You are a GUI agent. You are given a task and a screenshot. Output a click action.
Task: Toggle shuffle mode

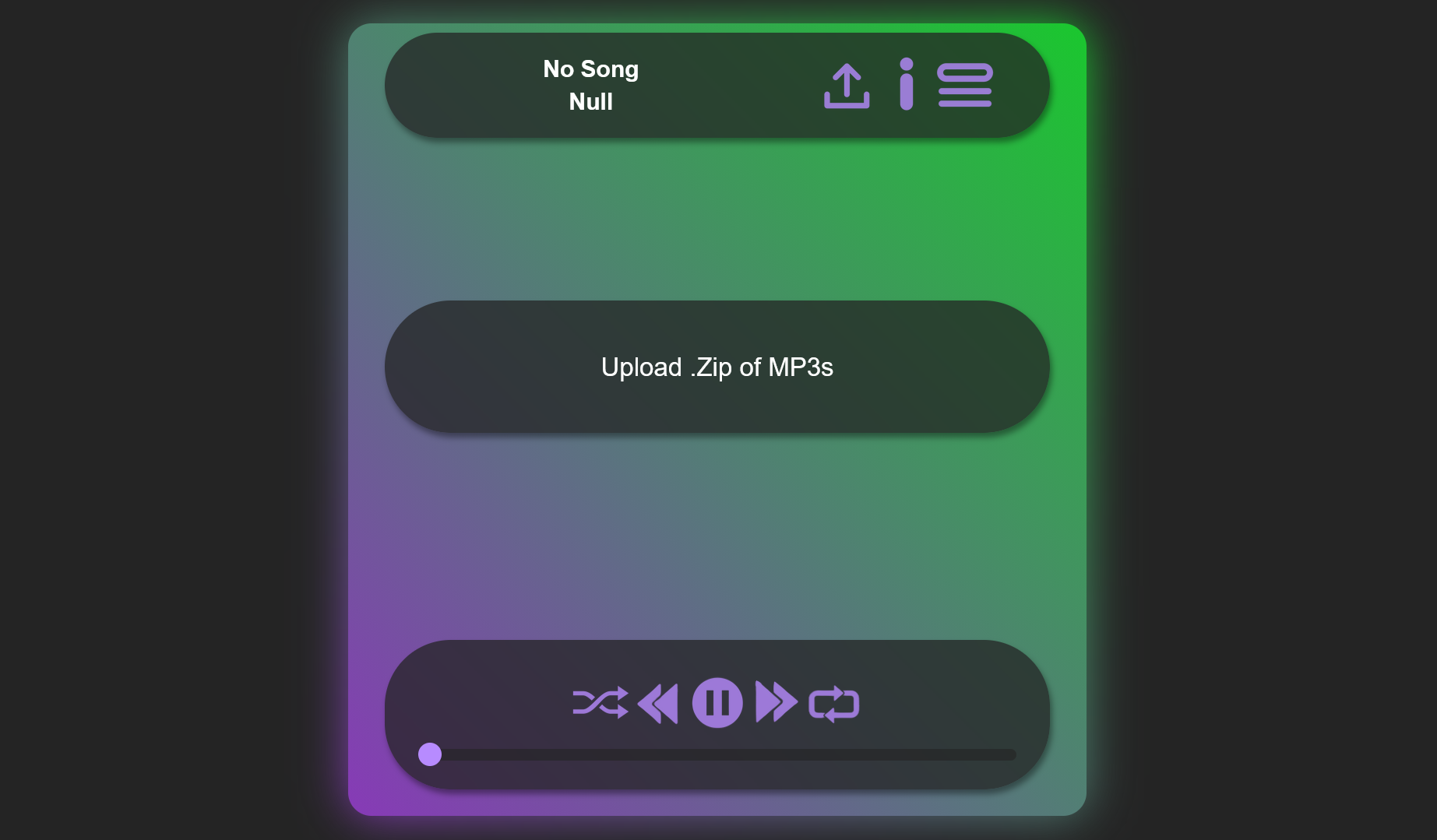pos(601,702)
